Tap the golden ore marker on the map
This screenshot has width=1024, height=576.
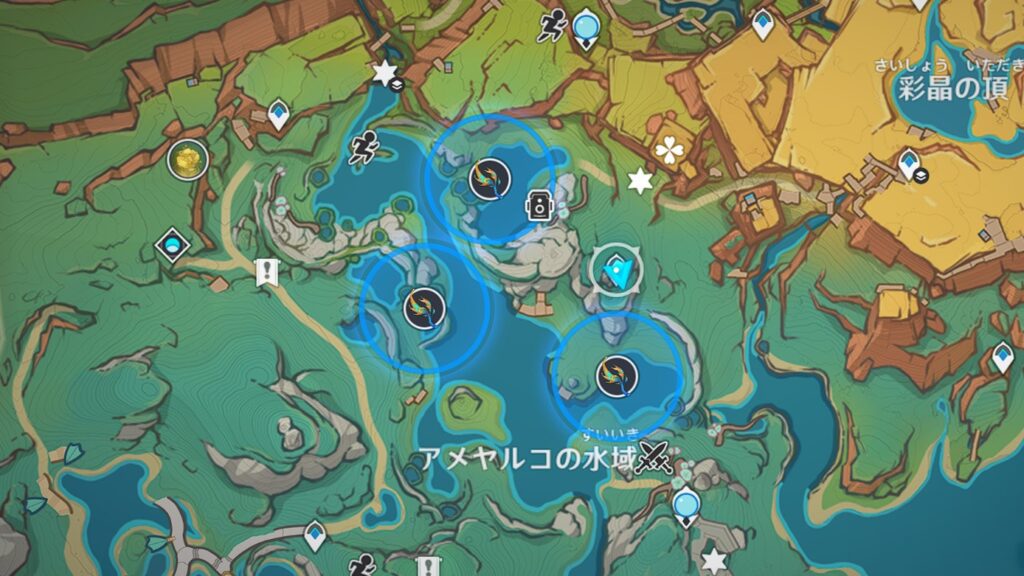point(187,158)
